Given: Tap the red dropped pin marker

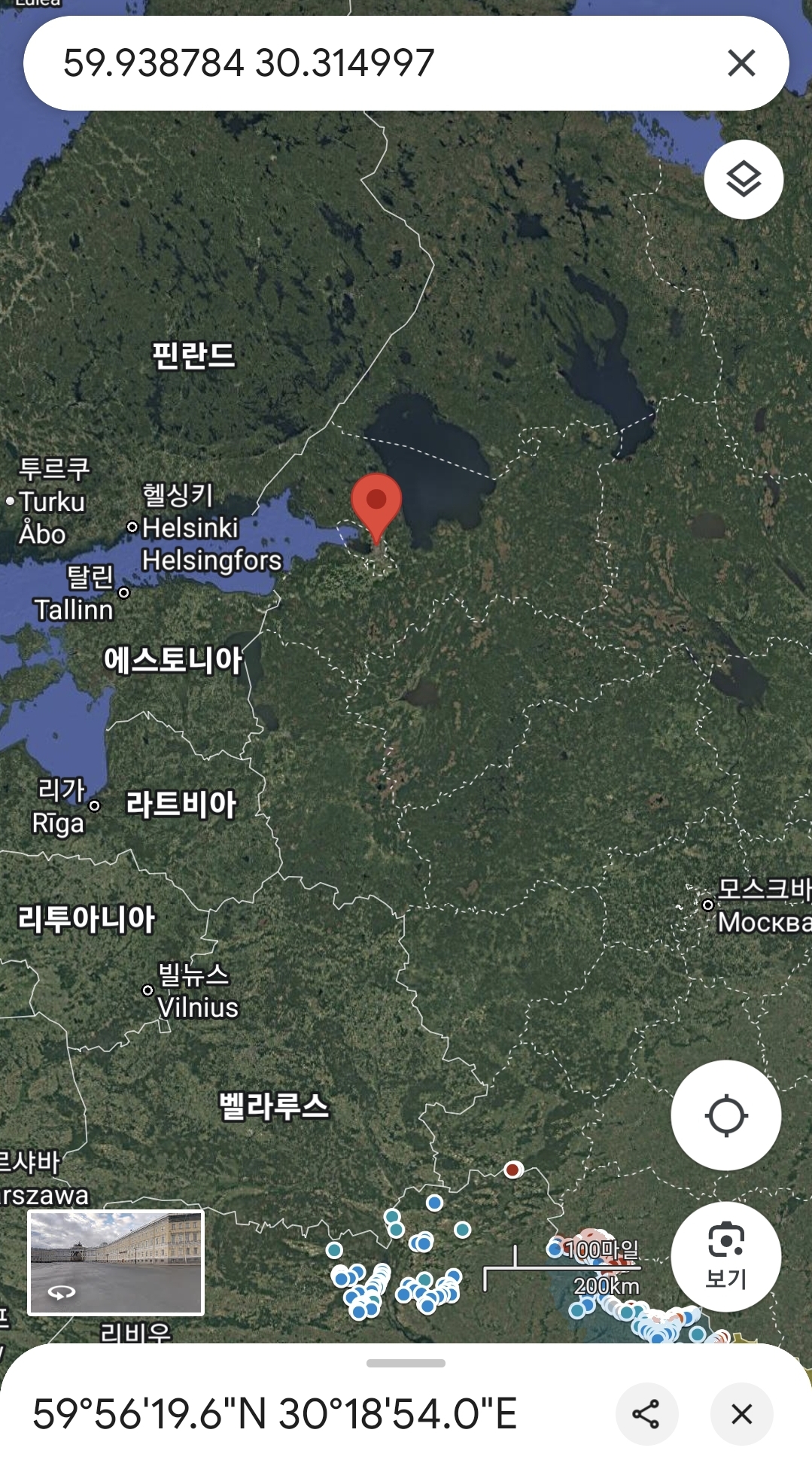Looking at the screenshot, I should tap(376, 504).
